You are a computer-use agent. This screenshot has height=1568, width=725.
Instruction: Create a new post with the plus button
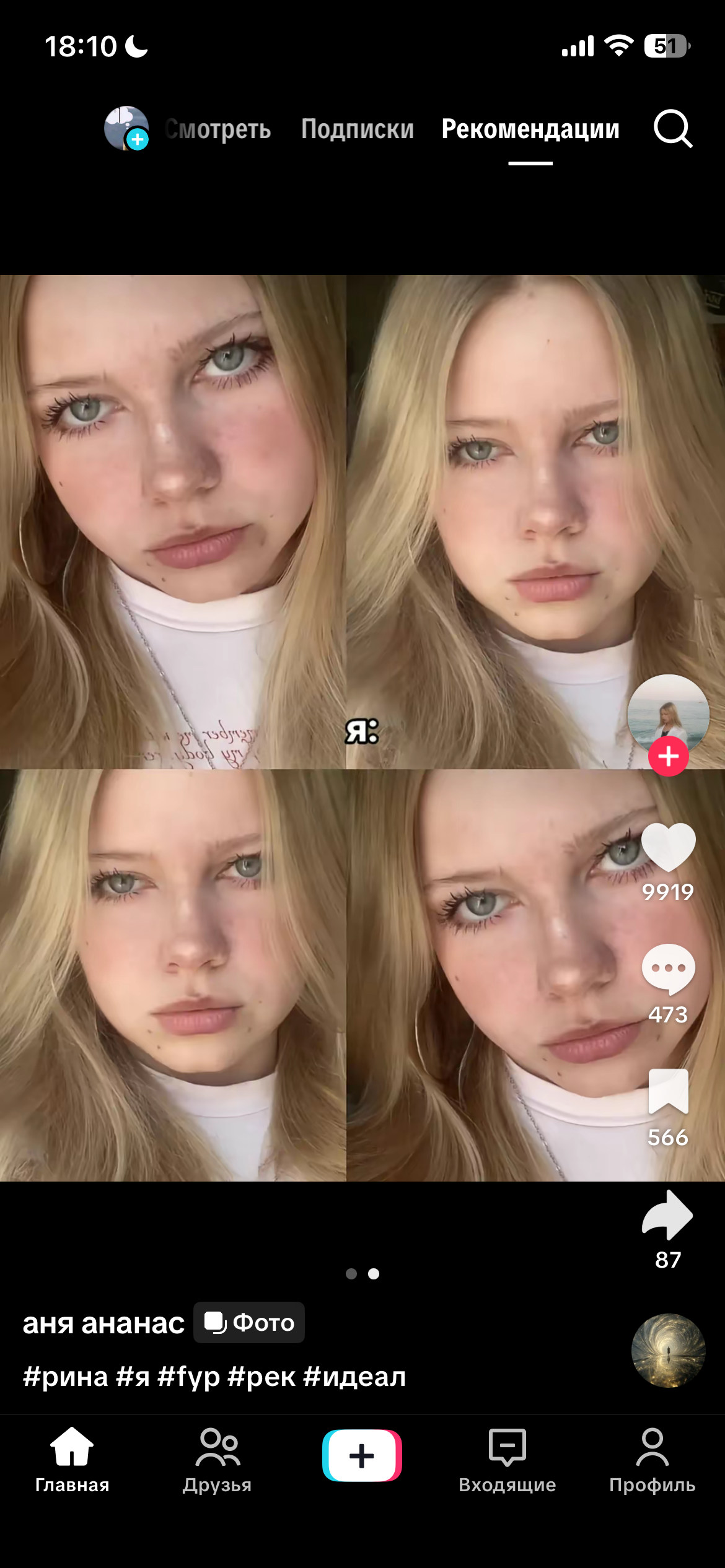362,1455
